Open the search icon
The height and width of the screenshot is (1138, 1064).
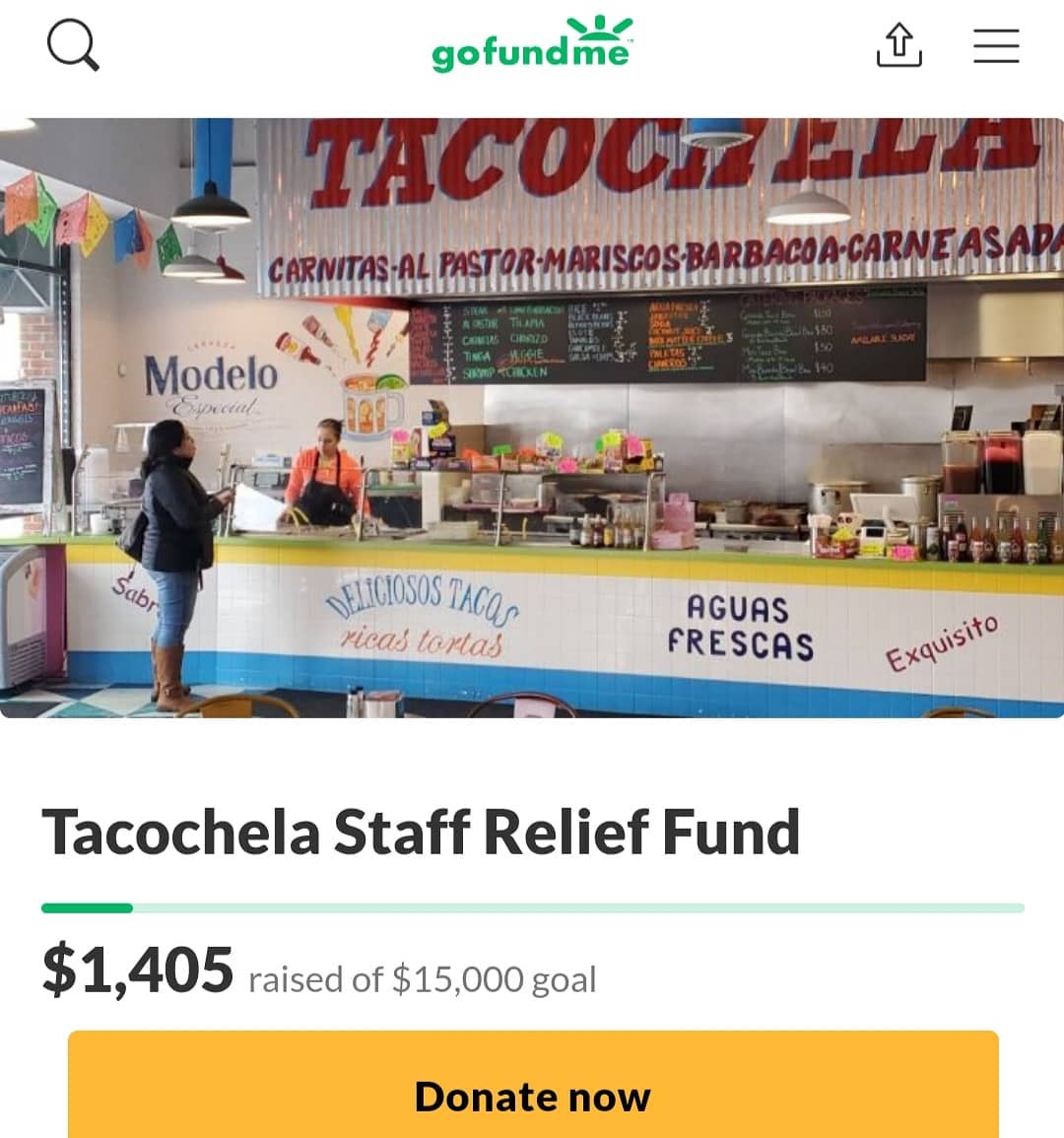tap(73, 45)
